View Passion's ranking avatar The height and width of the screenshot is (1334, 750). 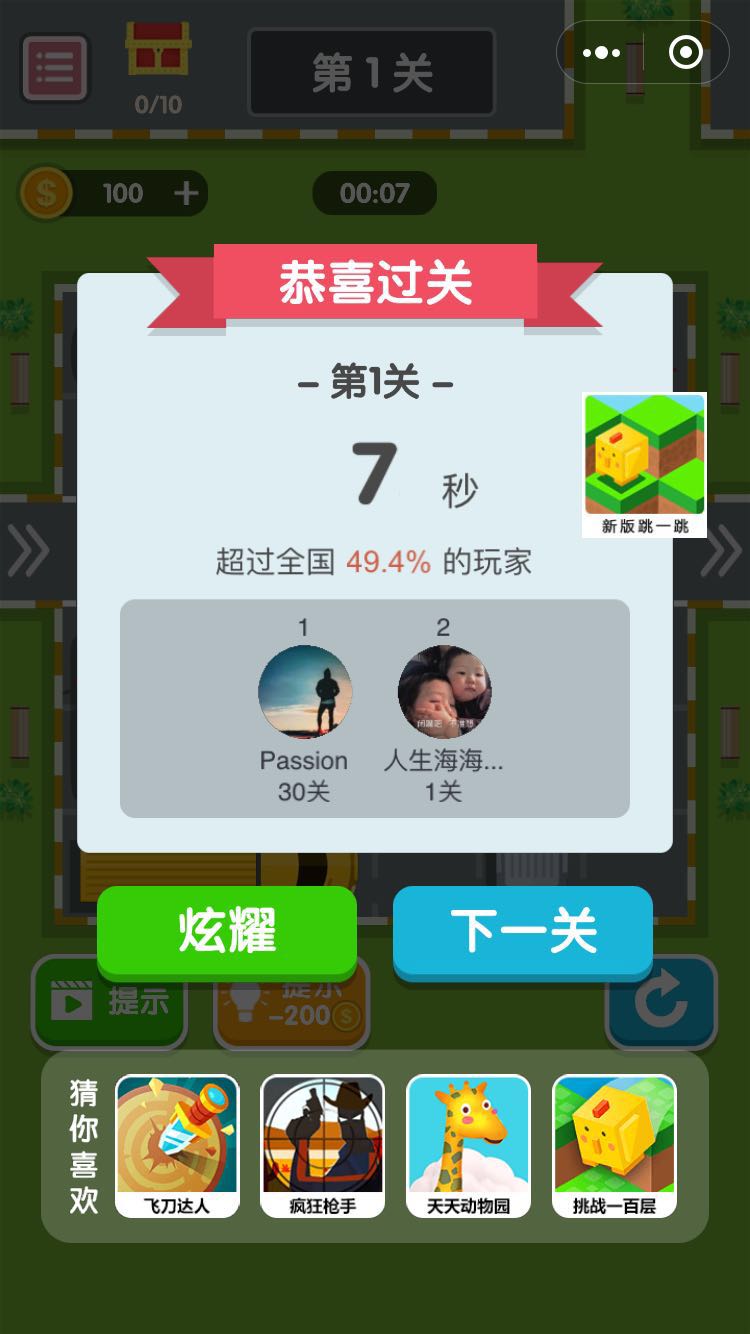coord(304,692)
